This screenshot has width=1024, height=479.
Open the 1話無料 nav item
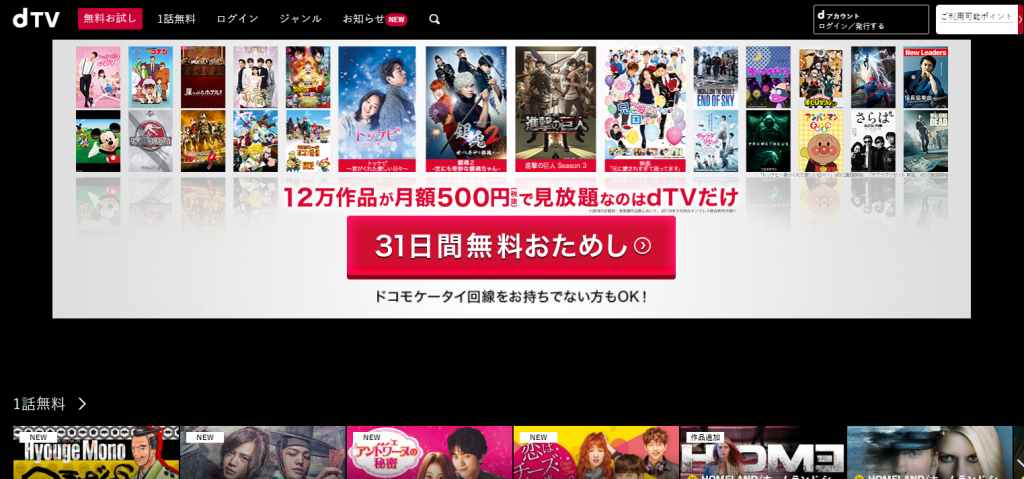(x=176, y=19)
